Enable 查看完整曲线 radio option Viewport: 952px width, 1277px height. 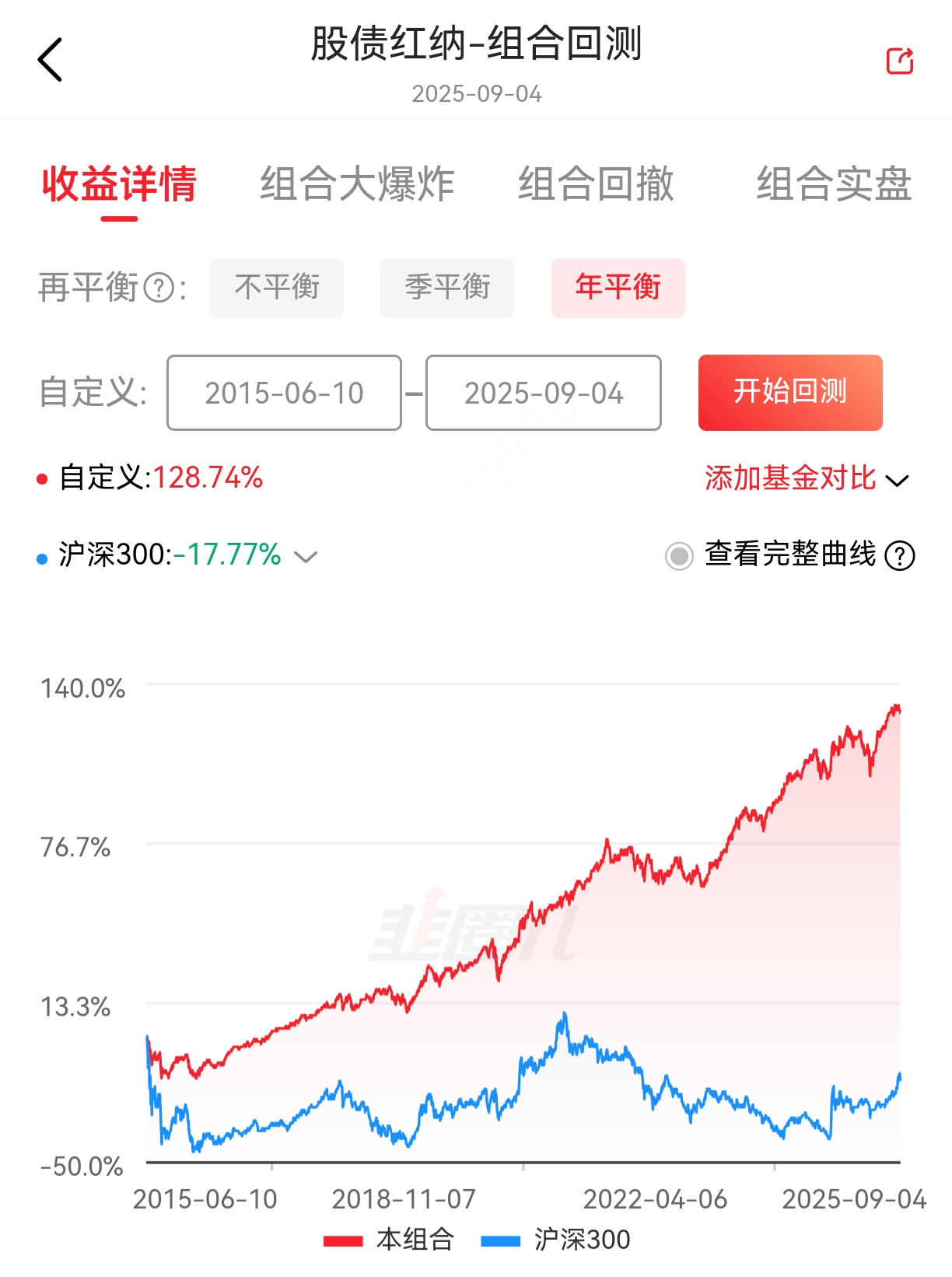point(679,556)
